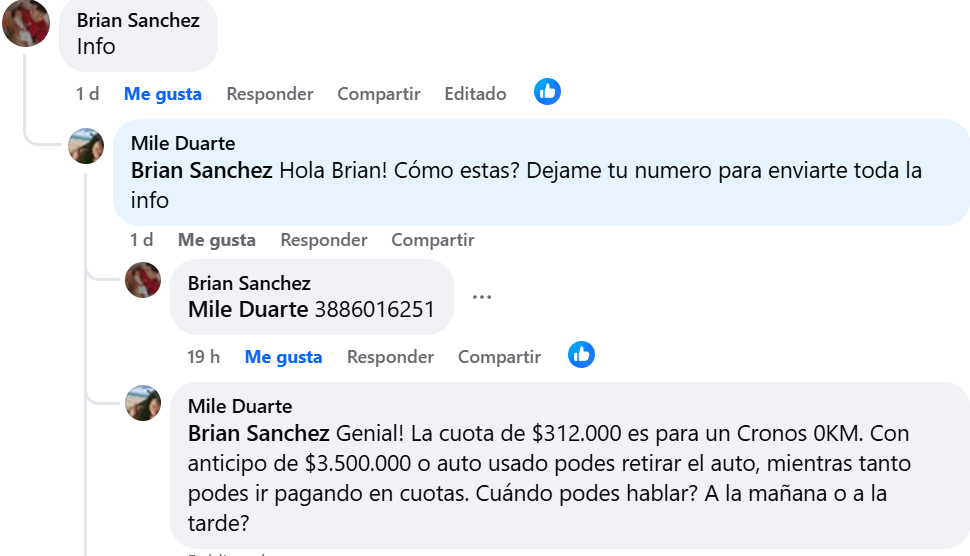View edit history via Editado label
This screenshot has height=556, width=970.
(x=476, y=94)
